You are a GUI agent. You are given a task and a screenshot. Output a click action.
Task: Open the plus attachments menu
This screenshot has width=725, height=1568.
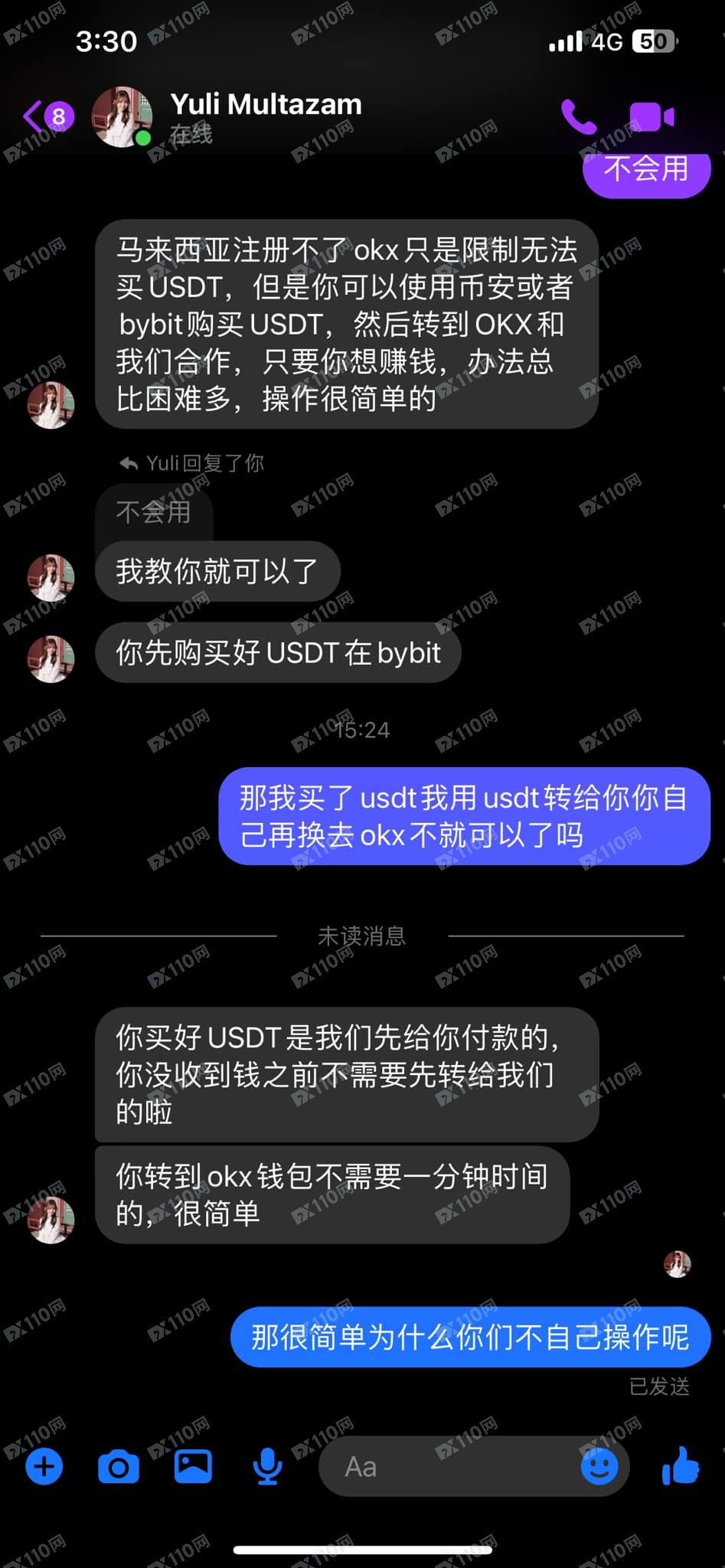(x=44, y=1467)
